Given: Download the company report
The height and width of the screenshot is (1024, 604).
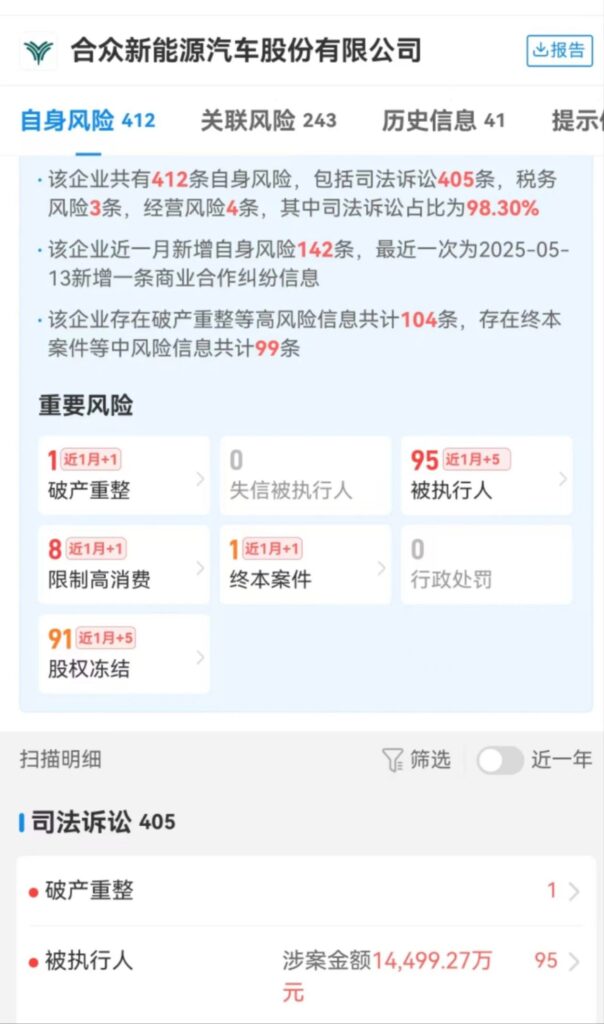Looking at the screenshot, I should click(559, 50).
